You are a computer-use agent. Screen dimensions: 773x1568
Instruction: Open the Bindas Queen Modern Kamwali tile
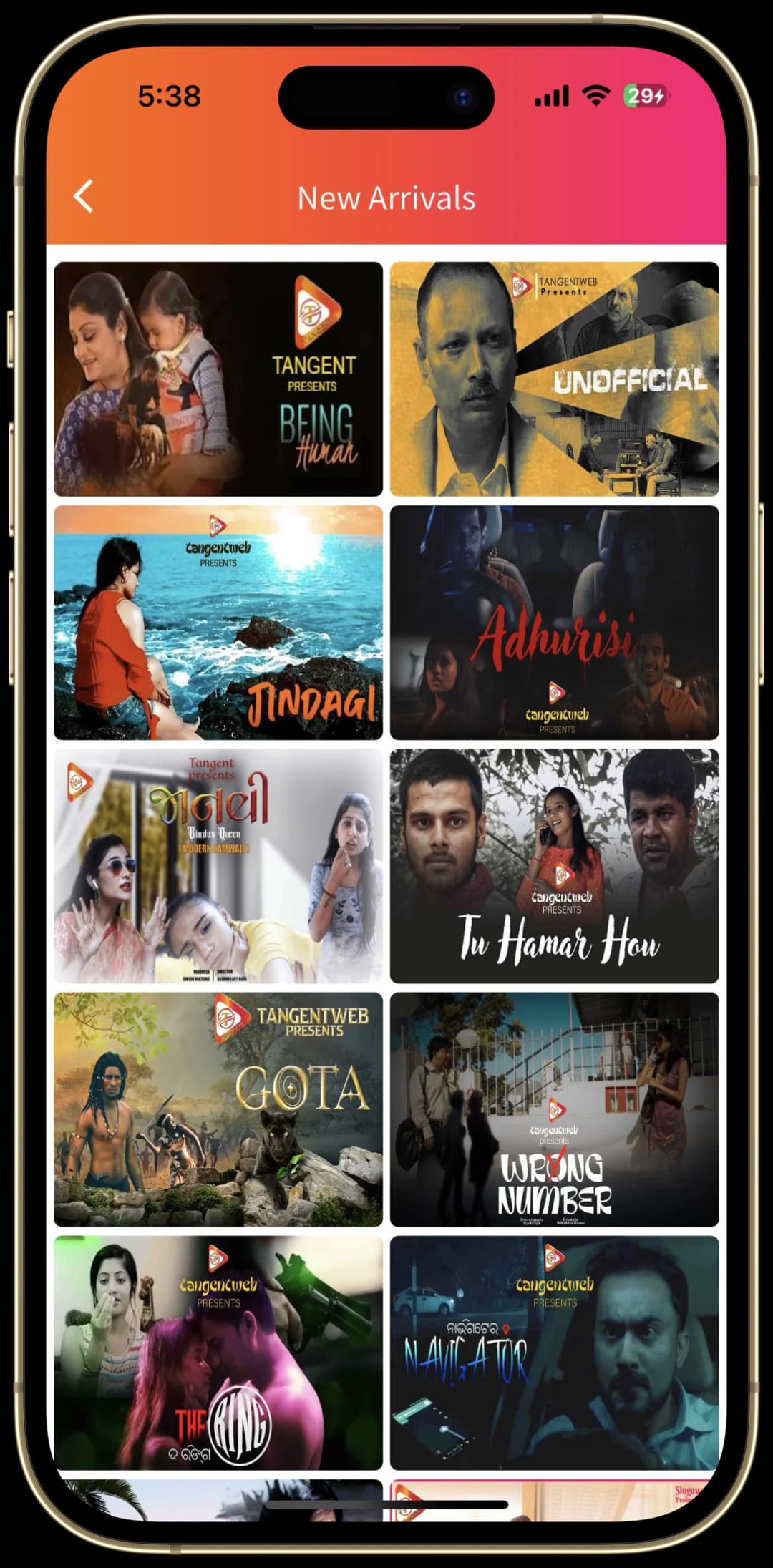pyautogui.click(x=218, y=865)
